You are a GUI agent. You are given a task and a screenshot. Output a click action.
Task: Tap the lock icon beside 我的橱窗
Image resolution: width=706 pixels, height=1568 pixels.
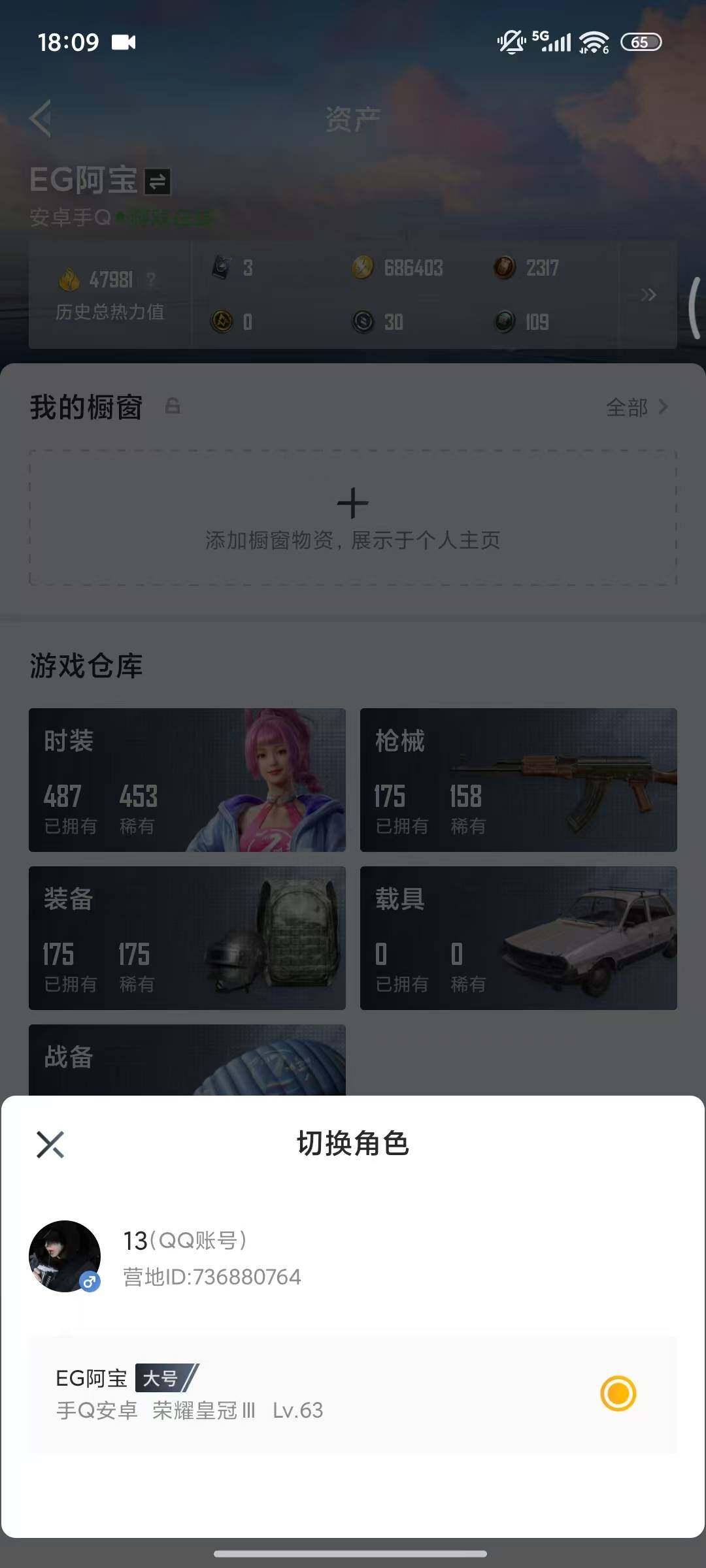coord(172,407)
